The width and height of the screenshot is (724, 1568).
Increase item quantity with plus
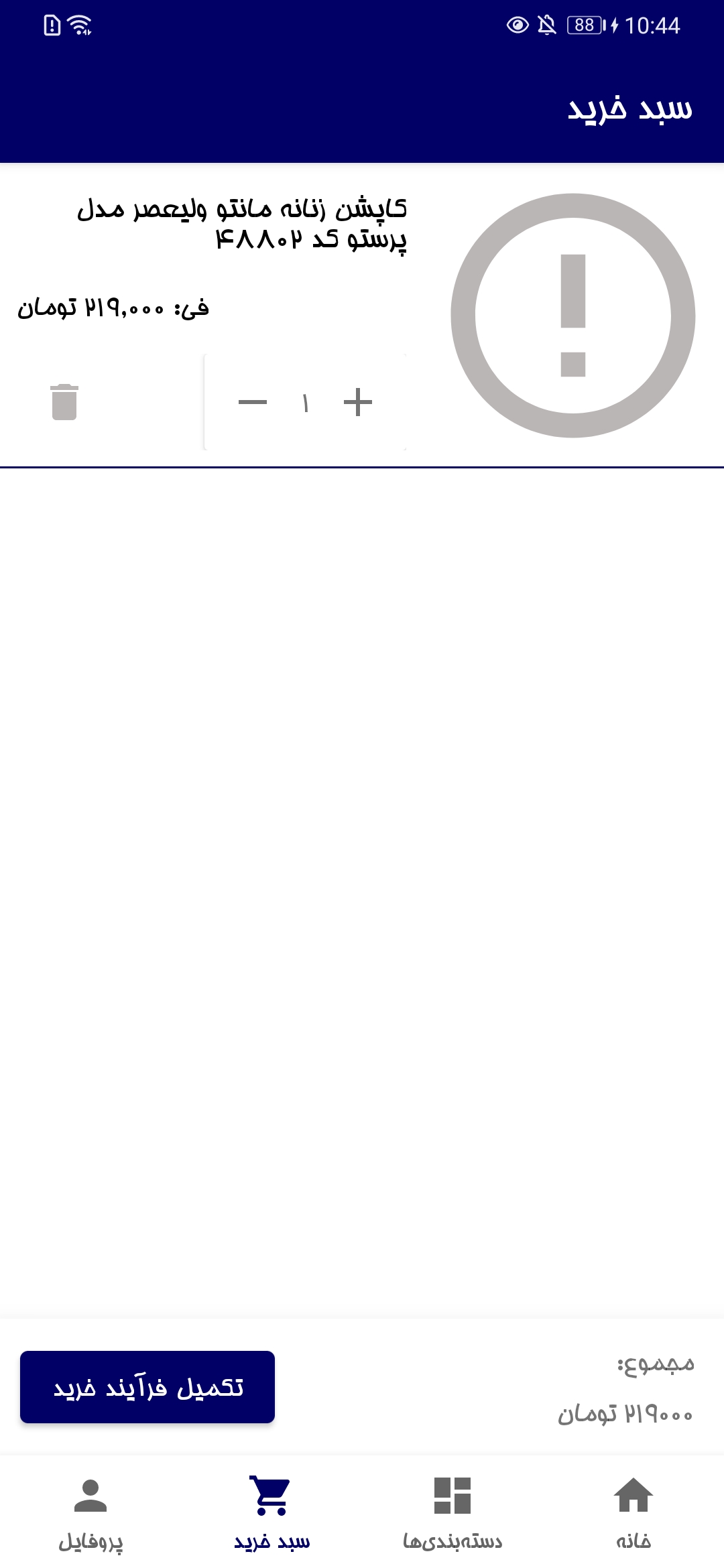pyautogui.click(x=357, y=402)
